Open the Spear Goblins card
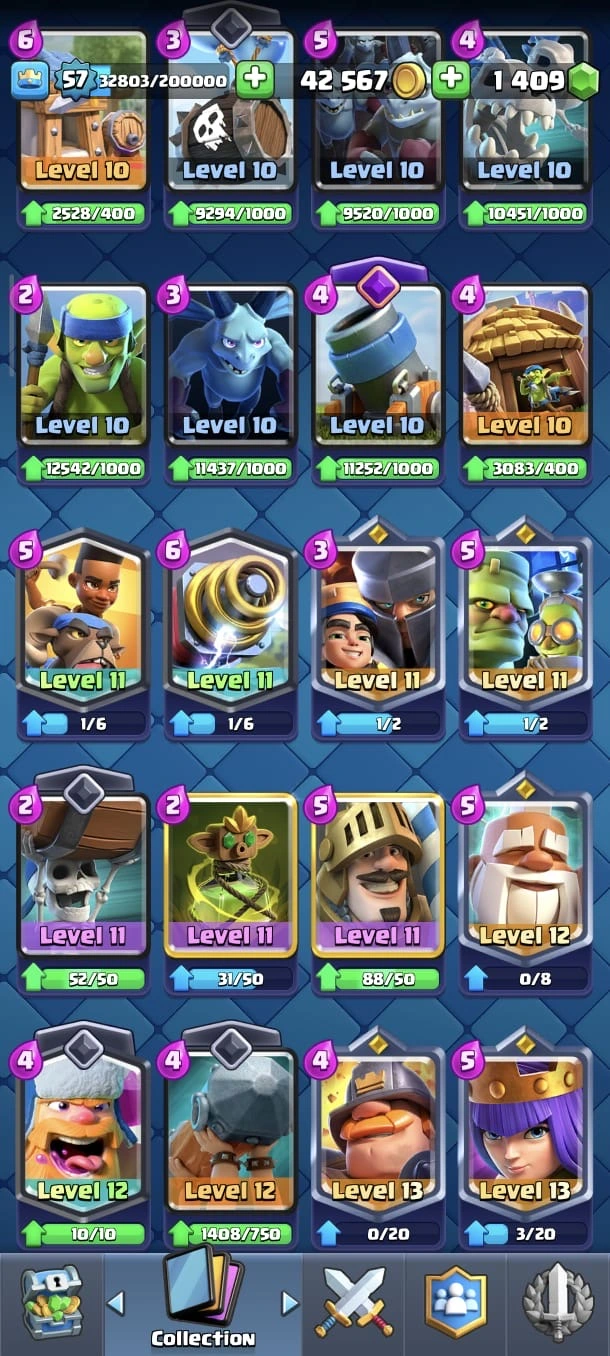The height and width of the screenshot is (1356, 610). [x=82, y=370]
